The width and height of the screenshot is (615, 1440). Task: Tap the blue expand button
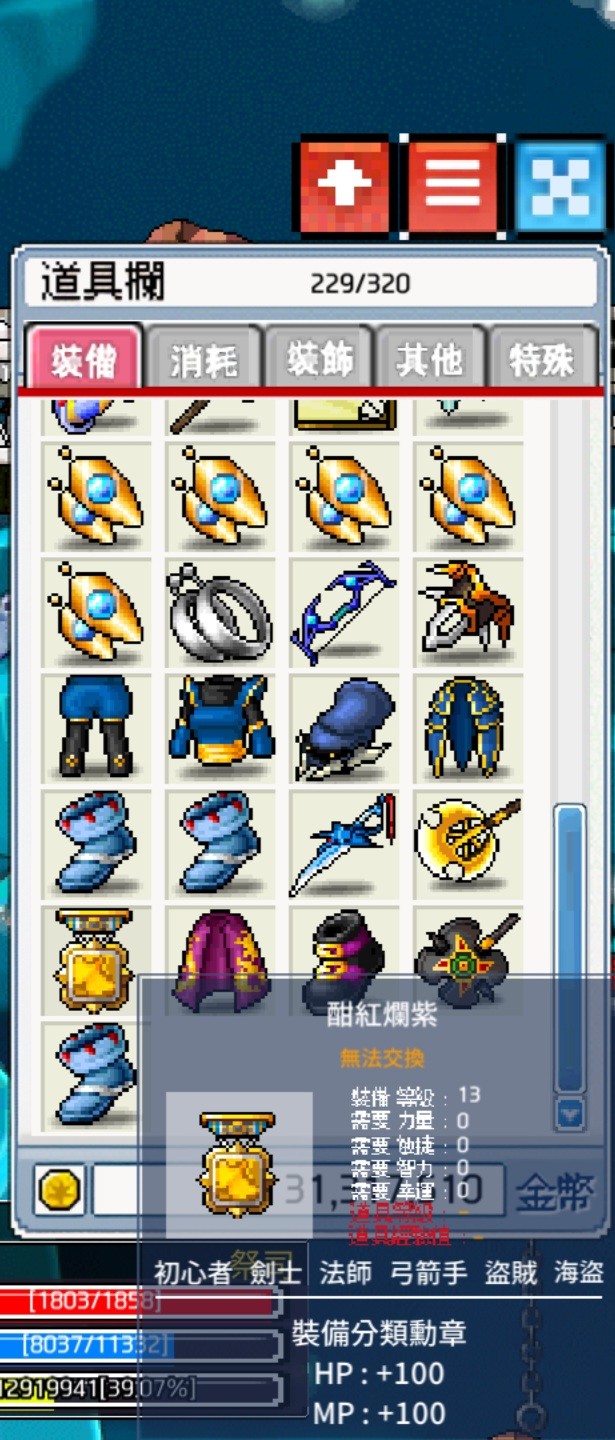560,186
